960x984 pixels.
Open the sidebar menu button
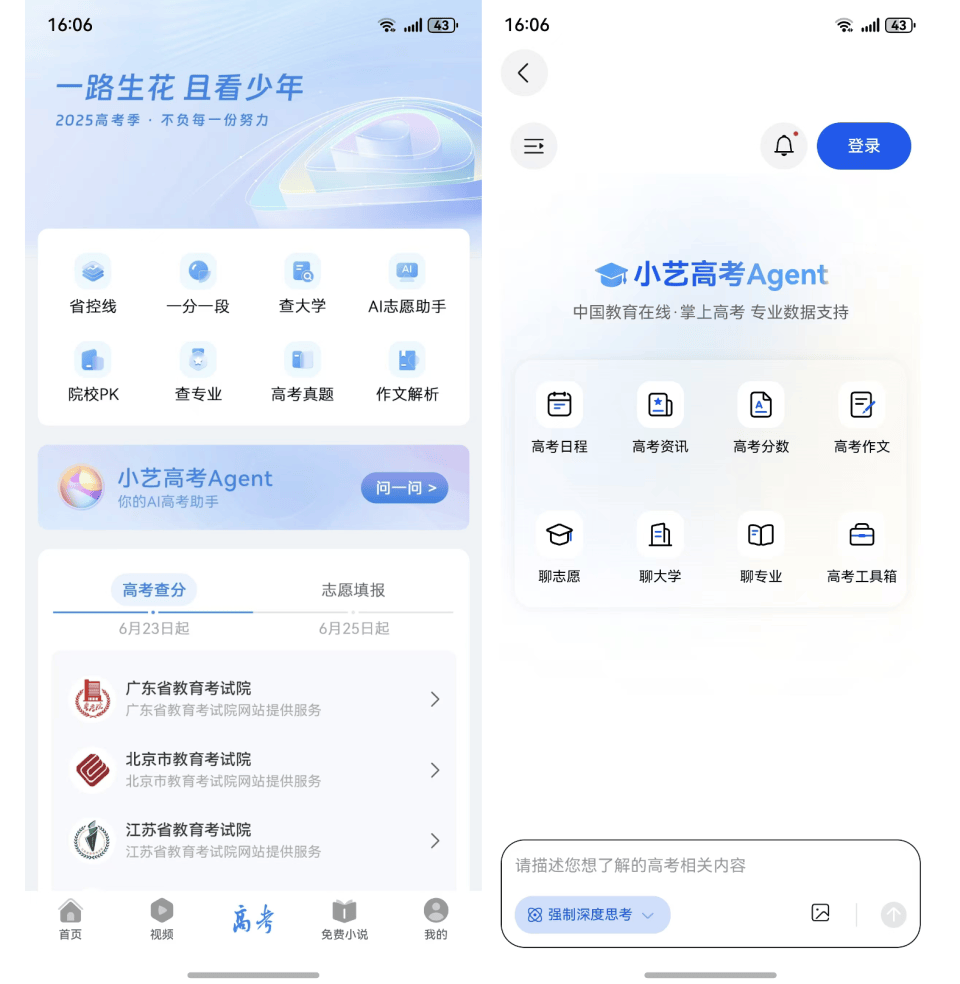534,146
